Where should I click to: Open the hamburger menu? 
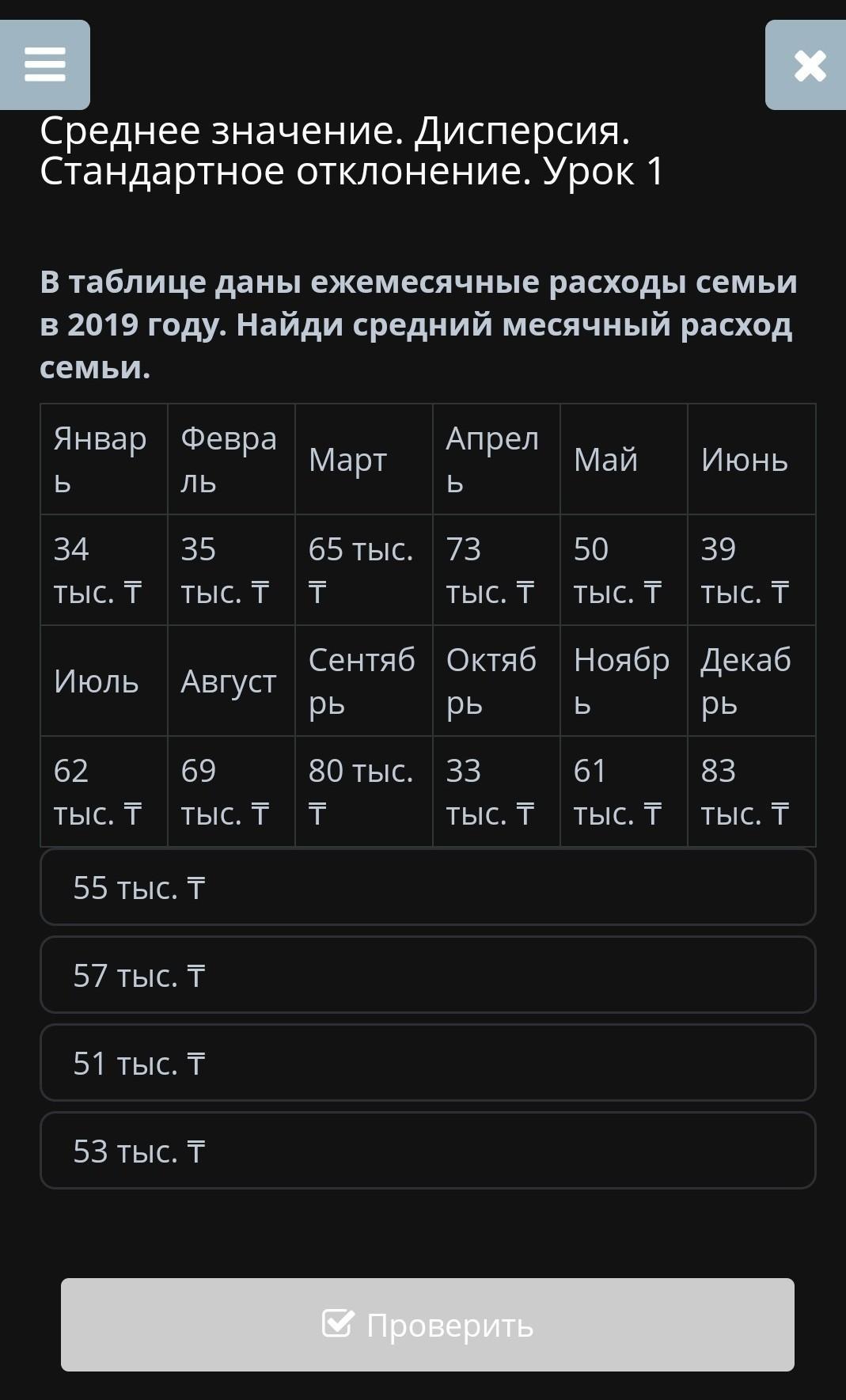pyautogui.click(x=44, y=65)
